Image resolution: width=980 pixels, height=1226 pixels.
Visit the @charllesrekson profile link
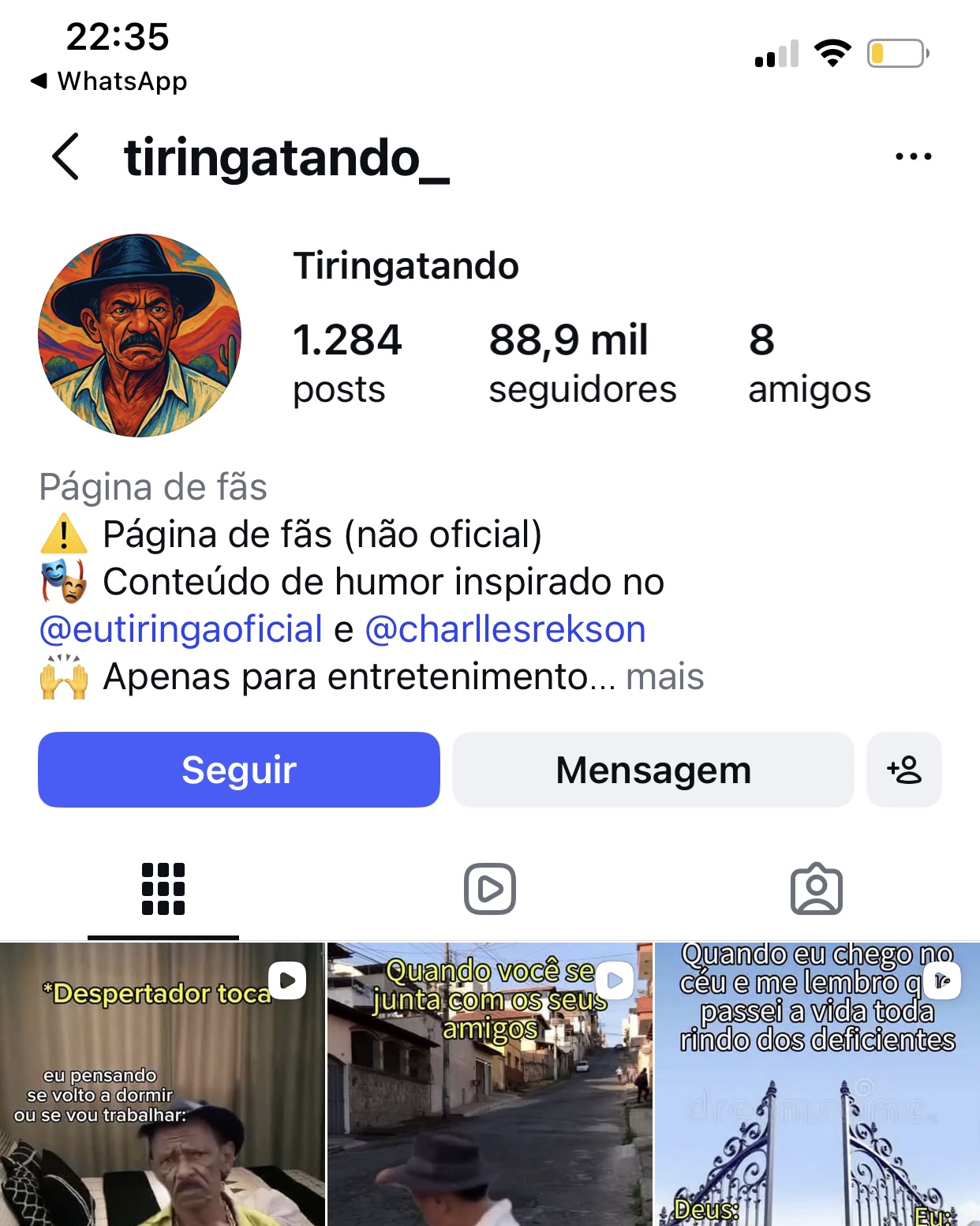point(505,629)
